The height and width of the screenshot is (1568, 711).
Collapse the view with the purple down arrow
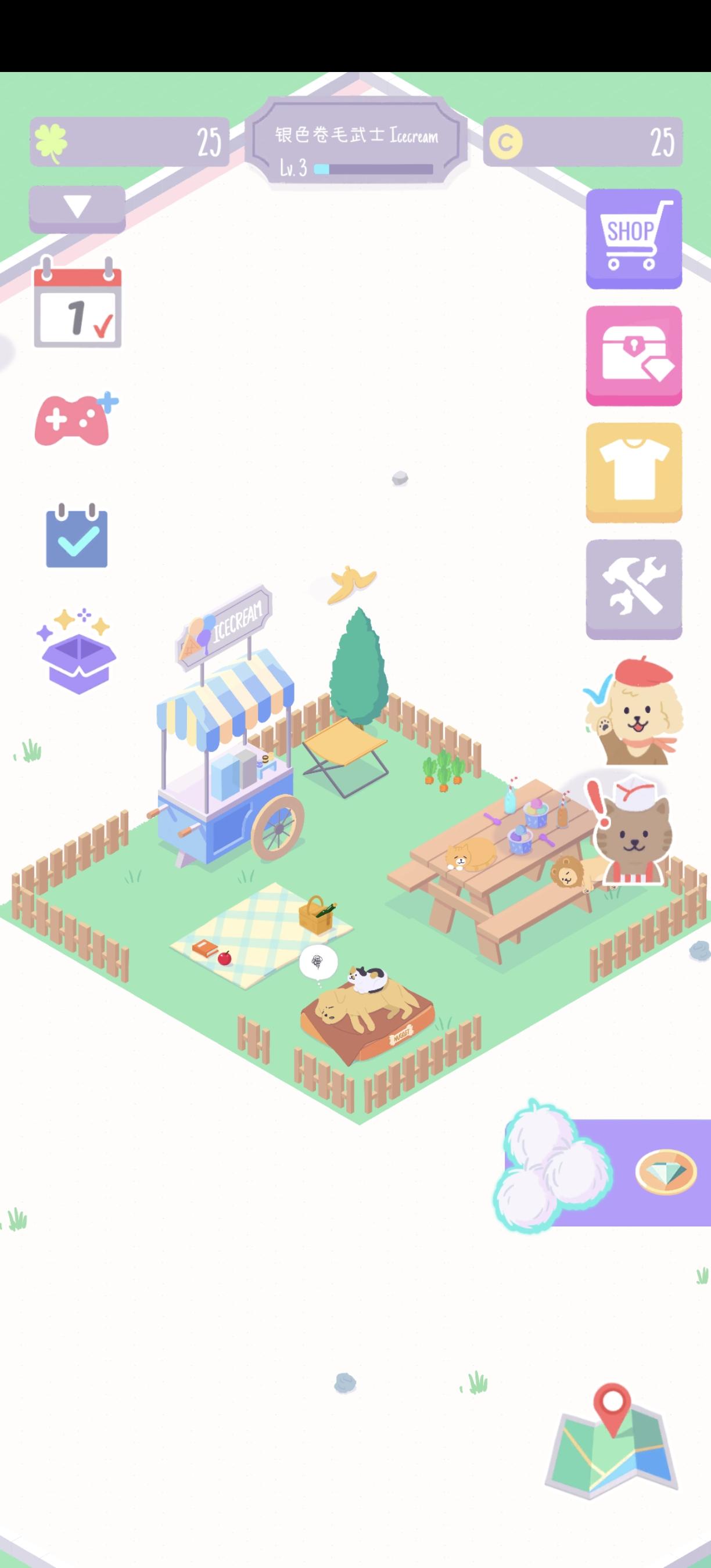coord(76,209)
